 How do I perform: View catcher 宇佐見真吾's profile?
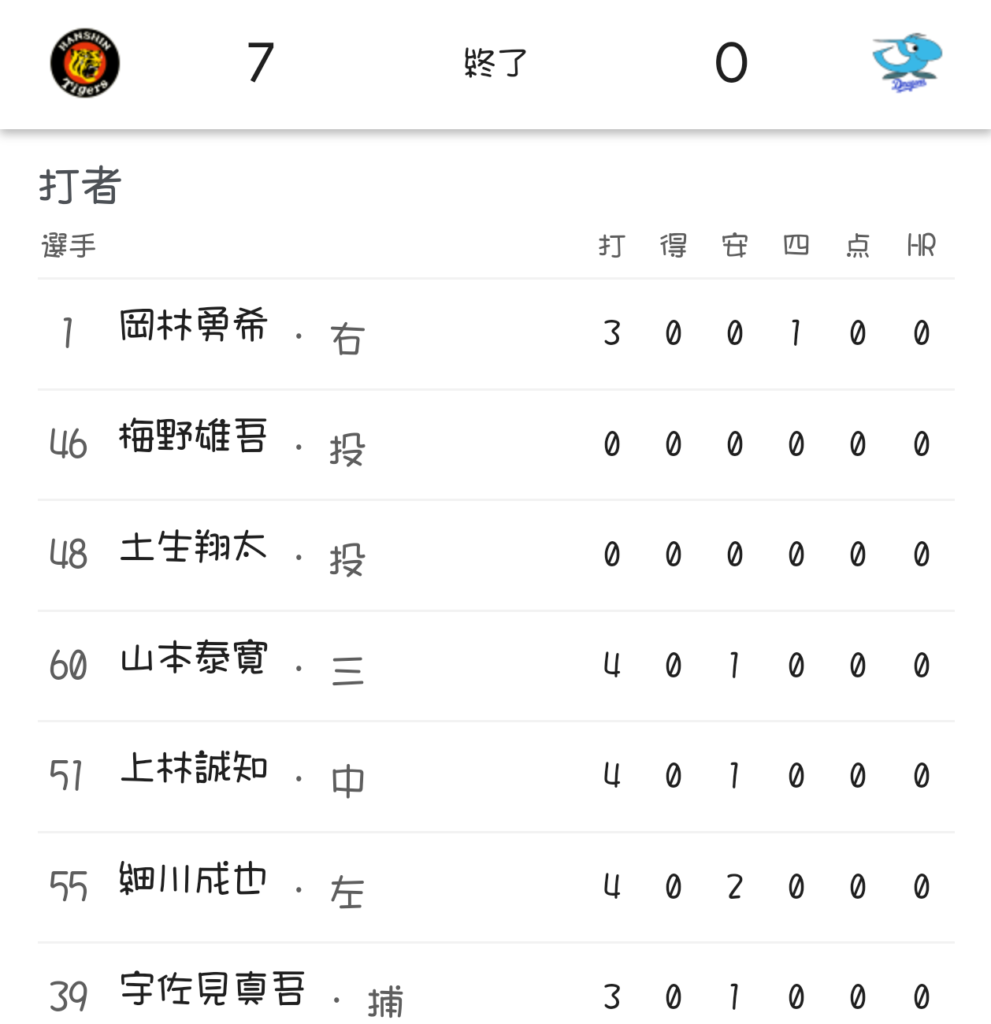[212, 991]
